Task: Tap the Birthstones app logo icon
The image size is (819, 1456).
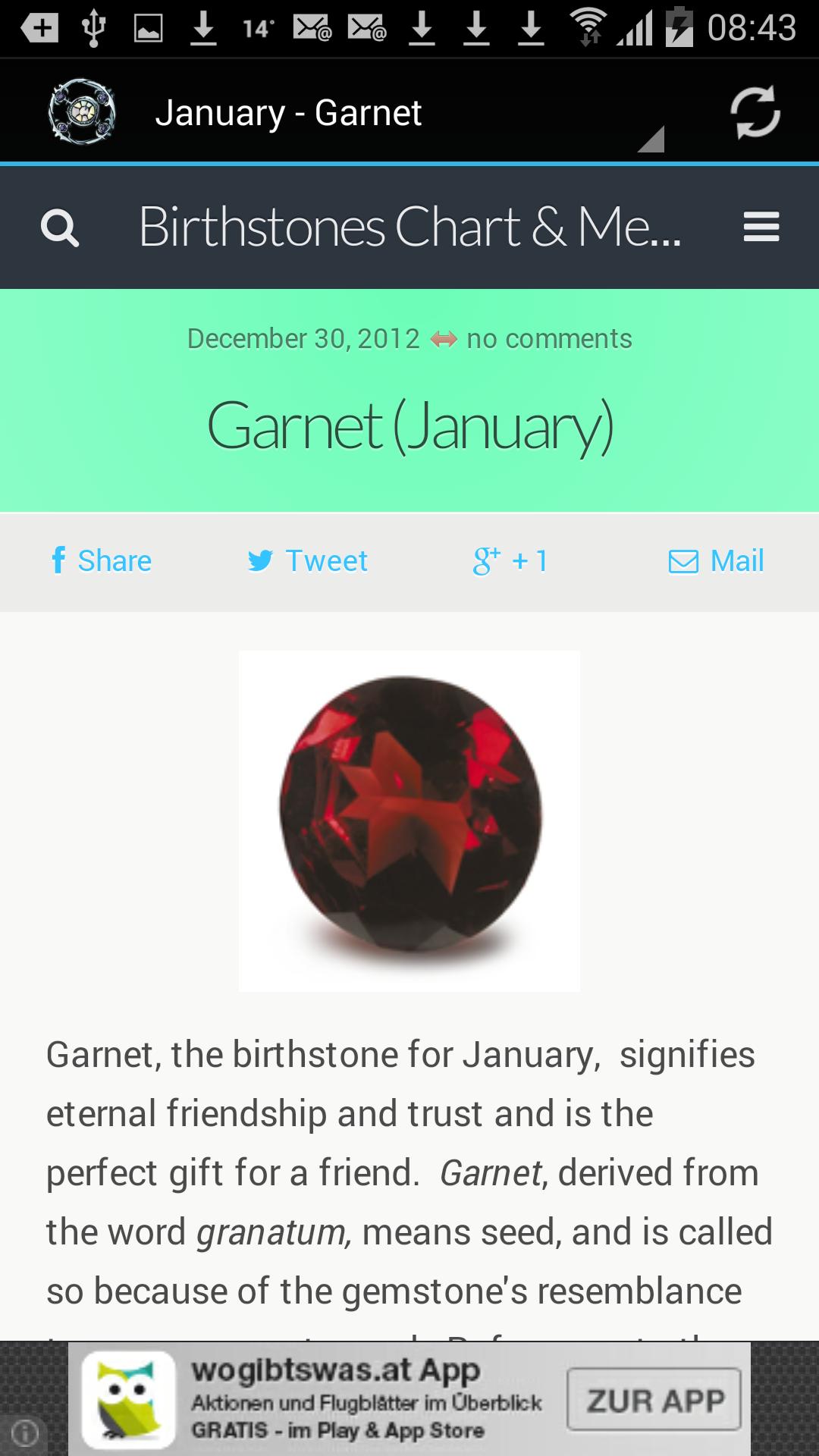Action: click(x=82, y=113)
